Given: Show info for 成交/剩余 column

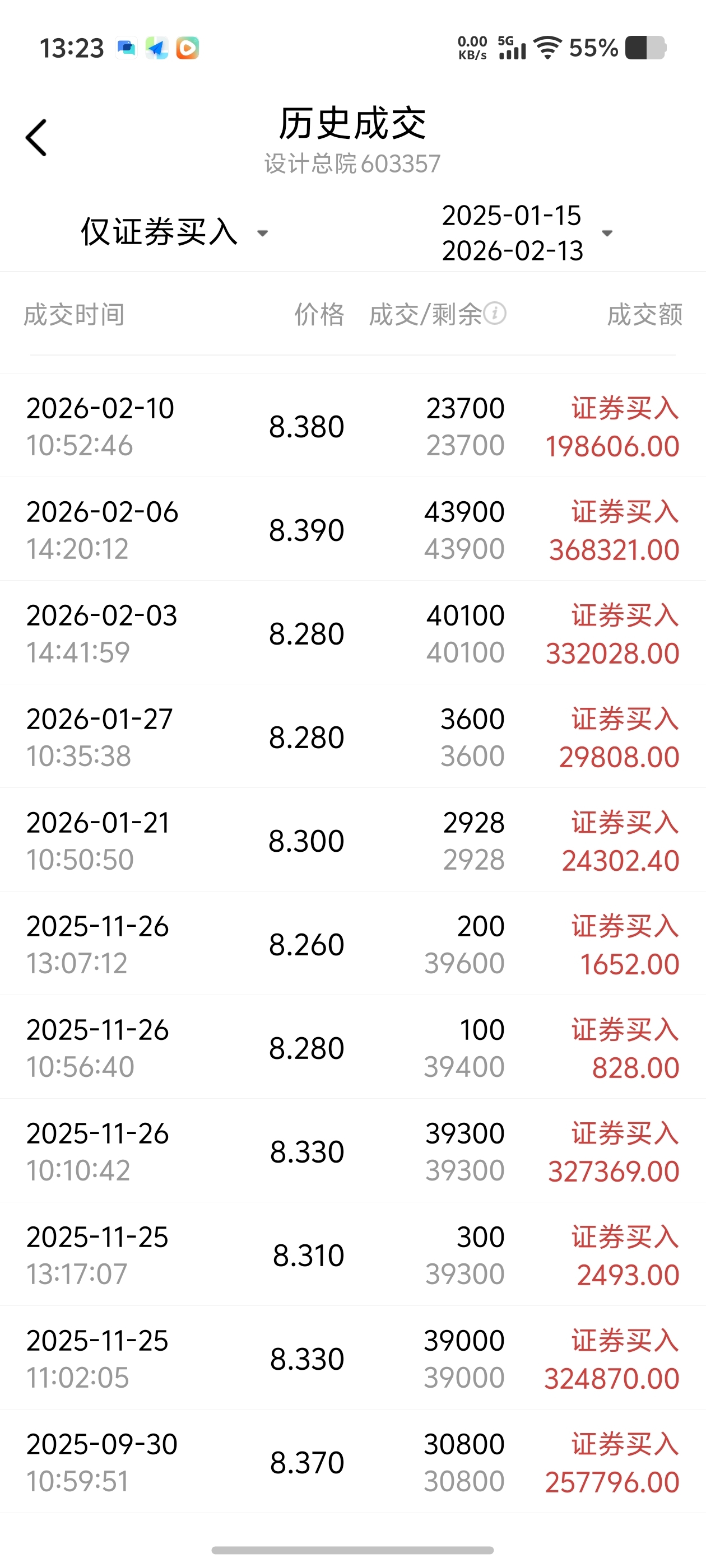Looking at the screenshot, I should [495, 314].
